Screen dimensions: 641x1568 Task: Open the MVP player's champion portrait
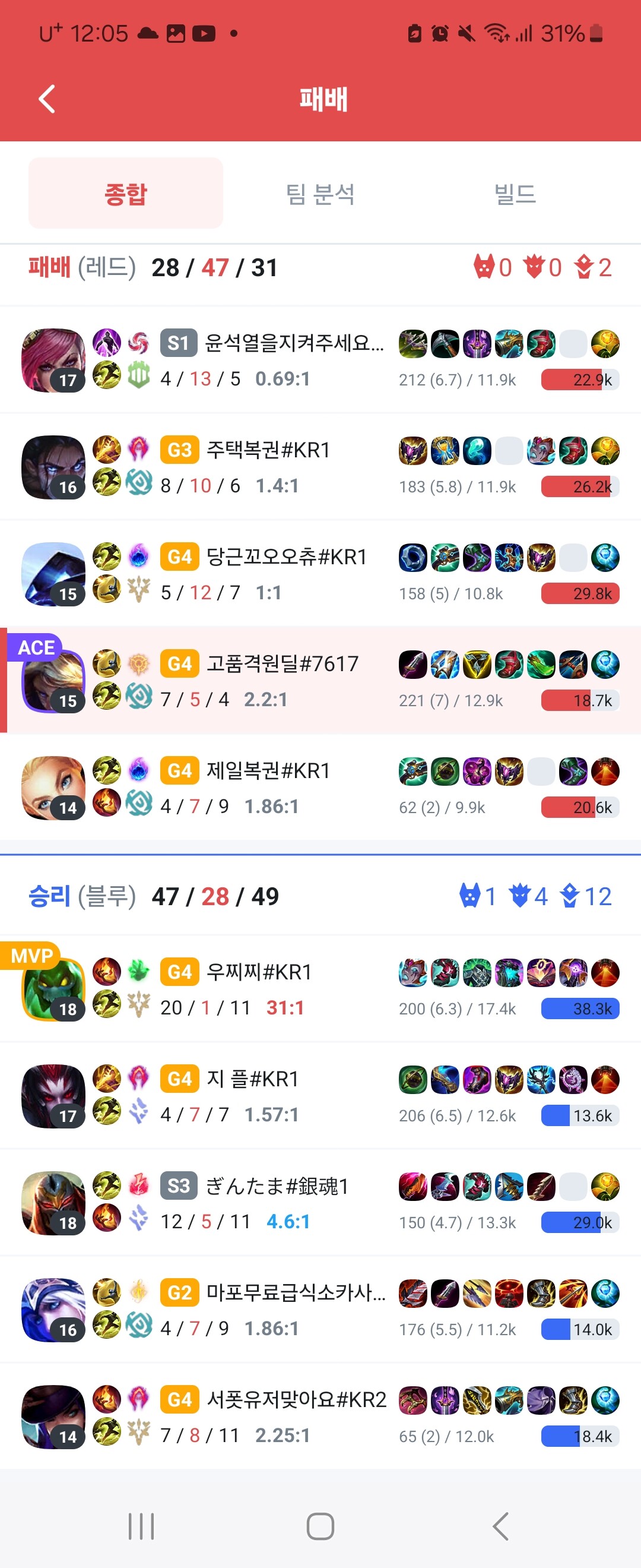tap(53, 988)
